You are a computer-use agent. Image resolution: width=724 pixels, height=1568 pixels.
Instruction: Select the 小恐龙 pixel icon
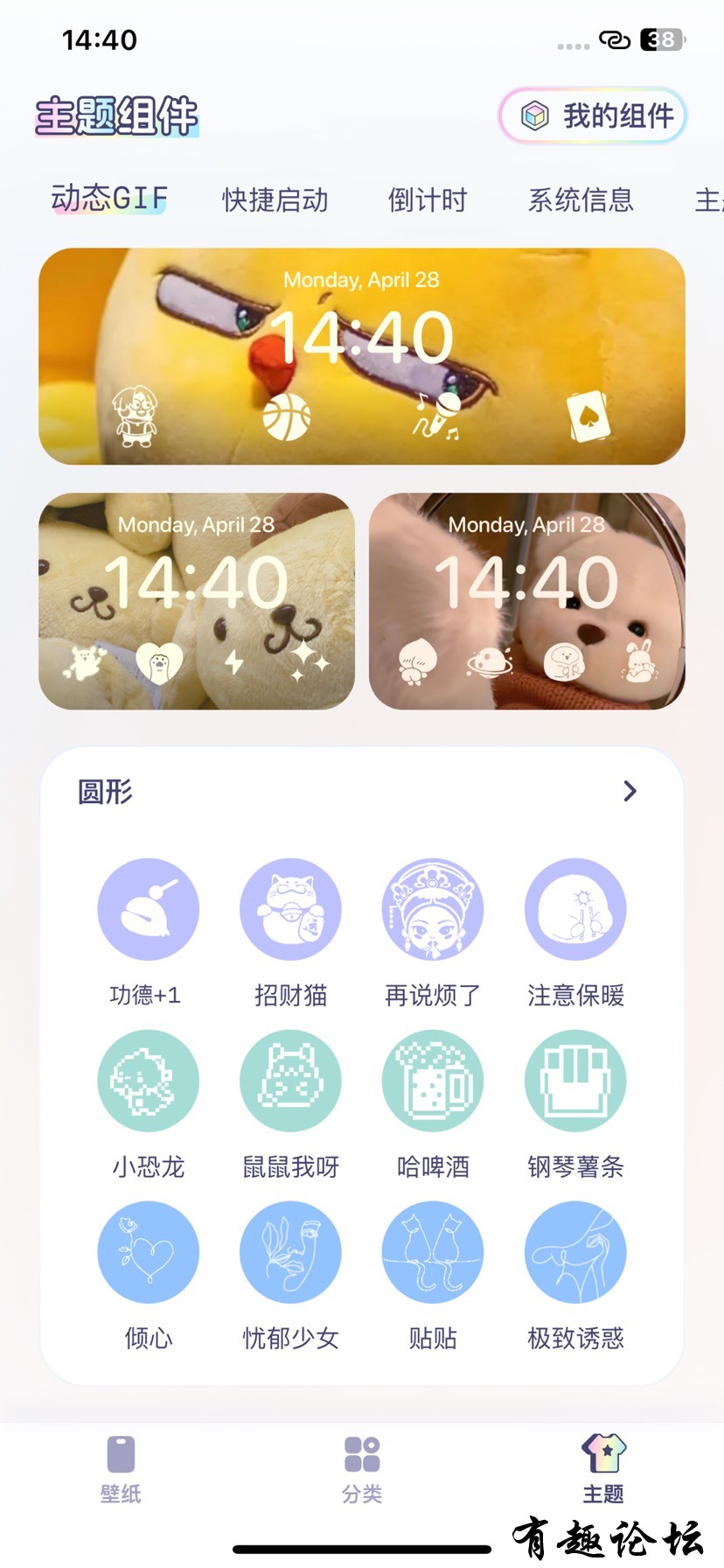coord(148,1081)
